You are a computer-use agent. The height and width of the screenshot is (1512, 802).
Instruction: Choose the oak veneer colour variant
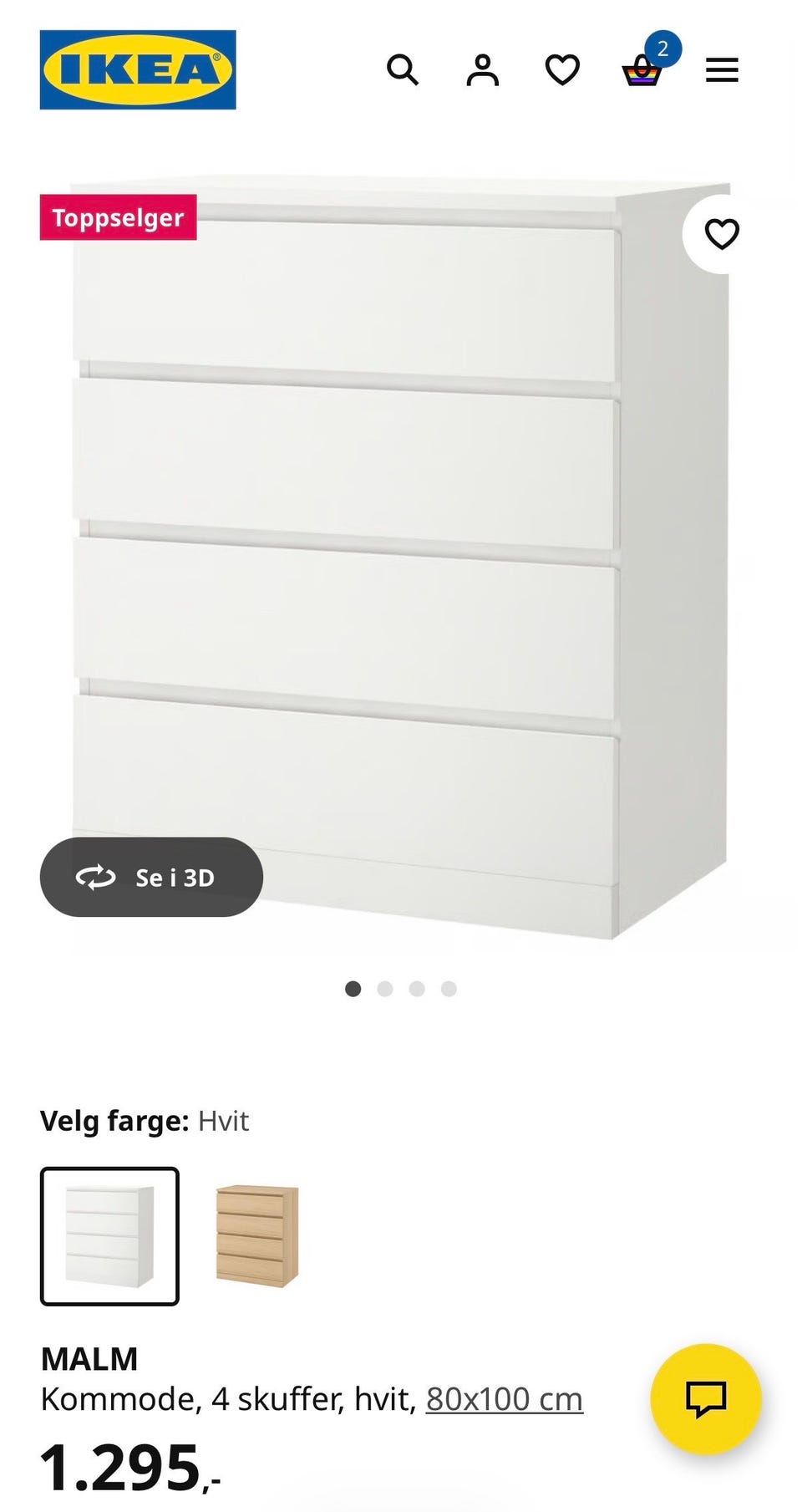256,1235
